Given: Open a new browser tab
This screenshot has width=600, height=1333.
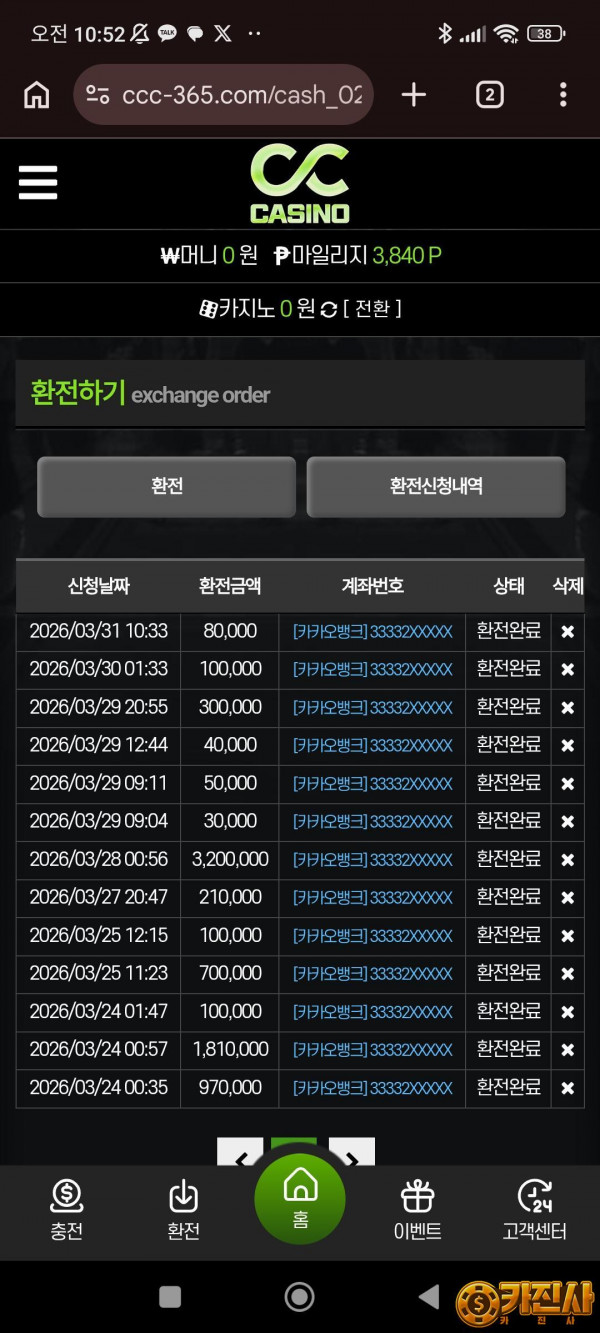Looking at the screenshot, I should pyautogui.click(x=413, y=95).
